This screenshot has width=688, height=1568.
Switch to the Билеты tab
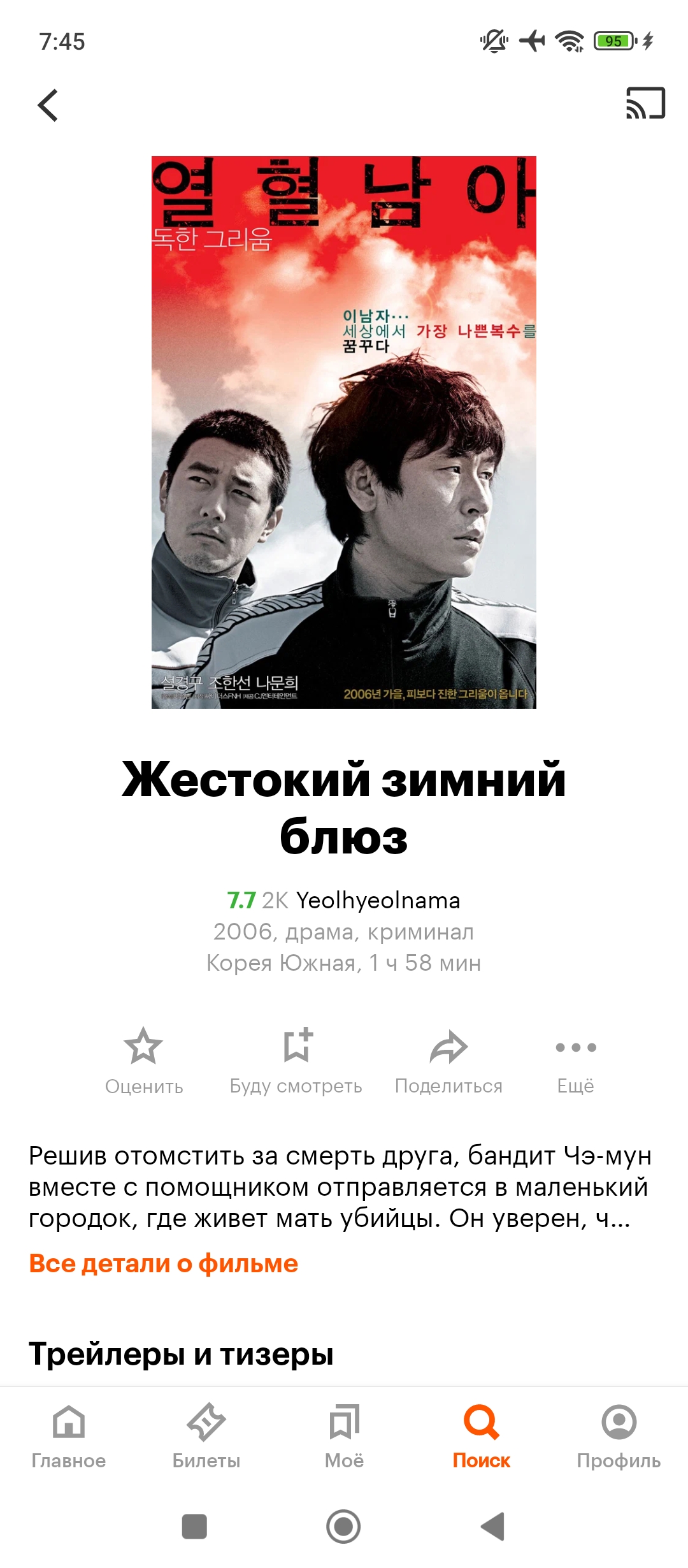point(206,1437)
